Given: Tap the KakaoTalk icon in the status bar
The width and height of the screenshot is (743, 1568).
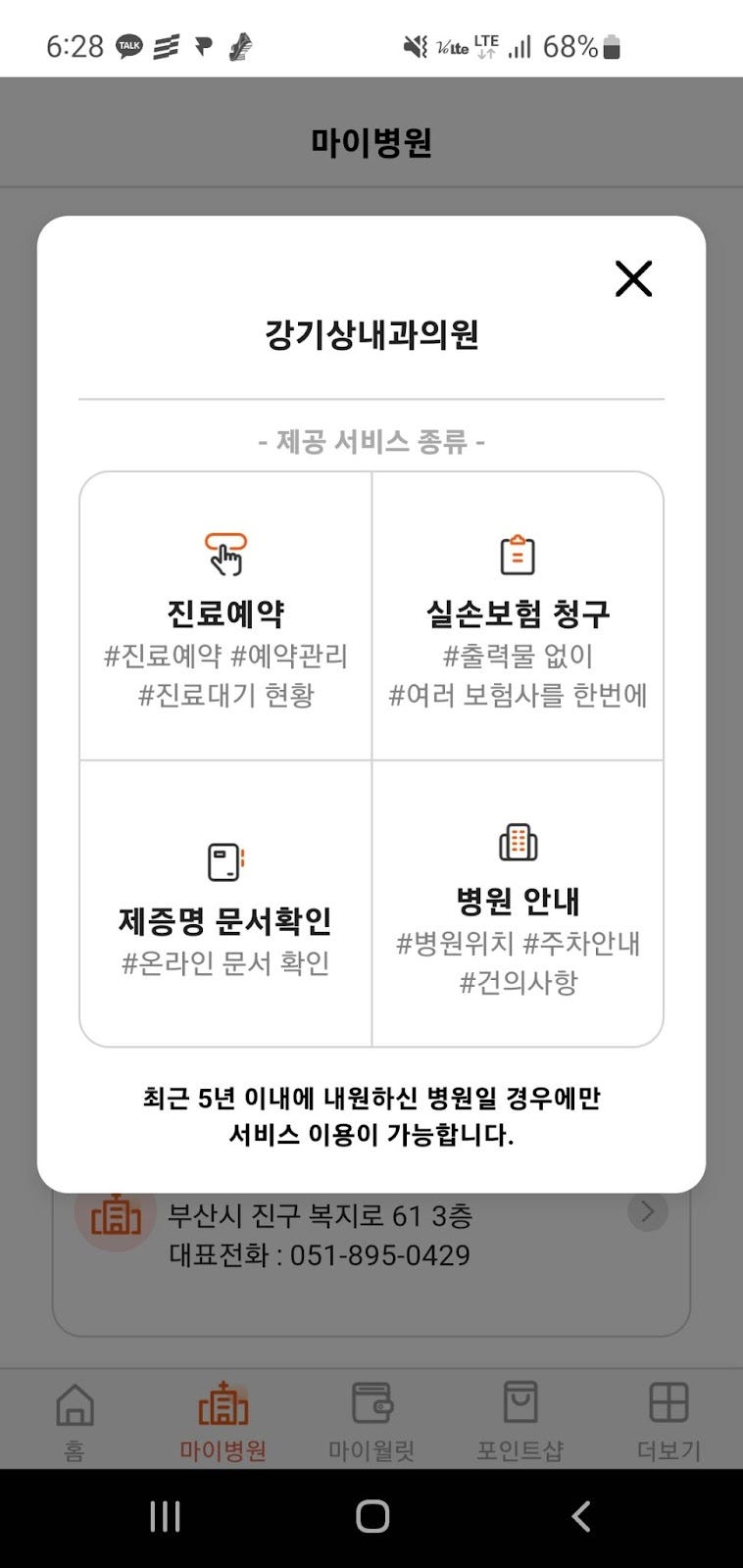Looking at the screenshot, I should [127, 43].
